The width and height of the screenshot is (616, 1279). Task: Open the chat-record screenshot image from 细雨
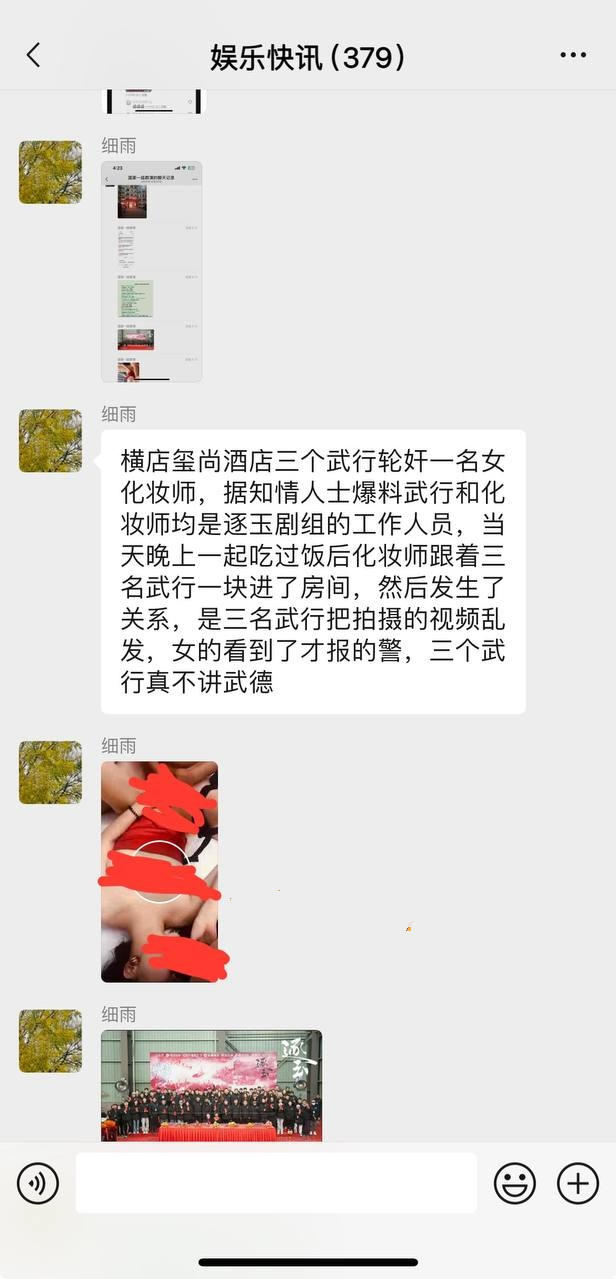click(151, 271)
